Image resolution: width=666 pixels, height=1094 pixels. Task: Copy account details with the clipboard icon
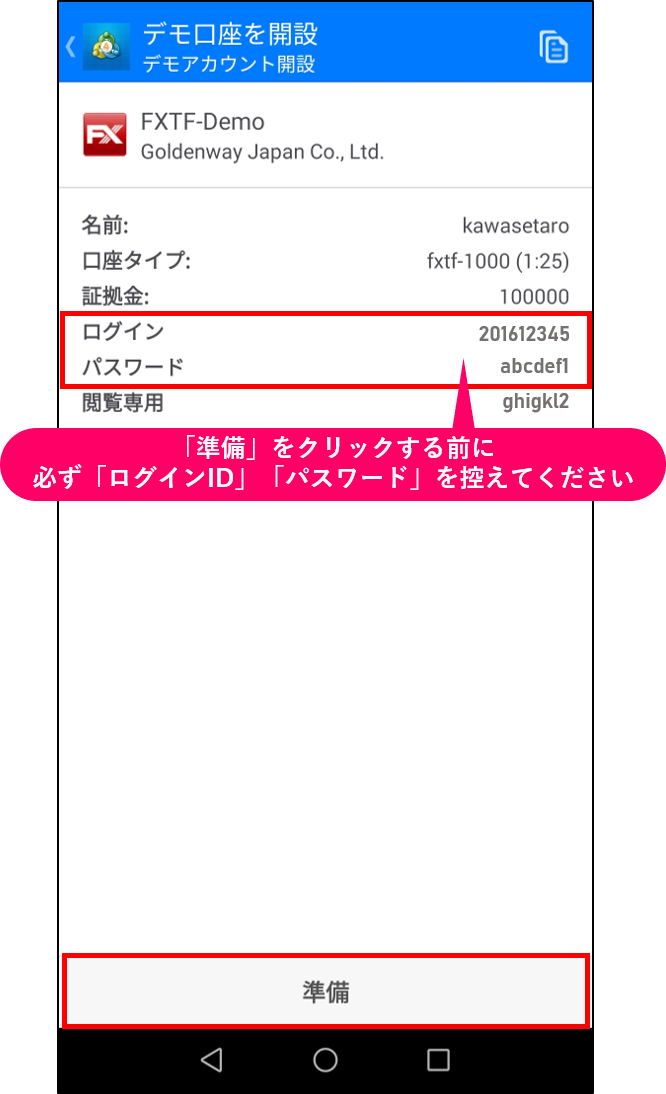(x=553, y=47)
